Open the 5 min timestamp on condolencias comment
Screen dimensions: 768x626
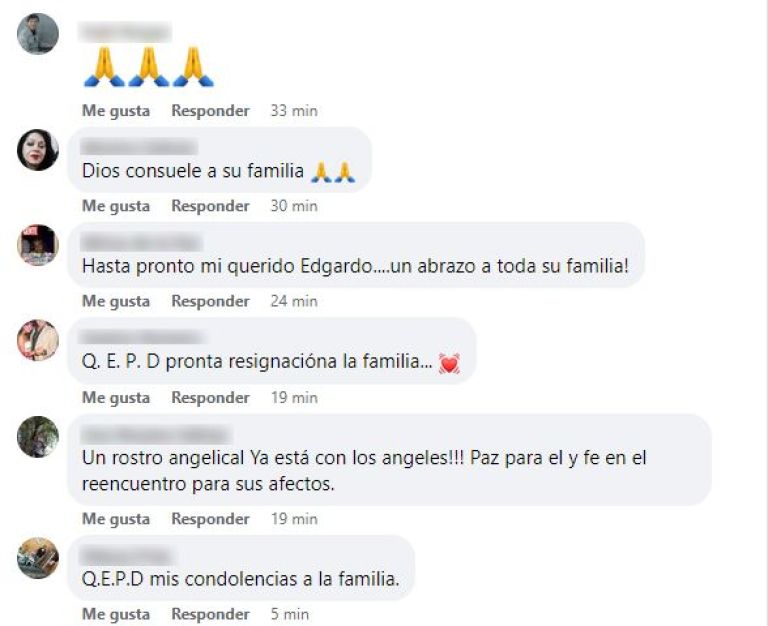pos(290,614)
